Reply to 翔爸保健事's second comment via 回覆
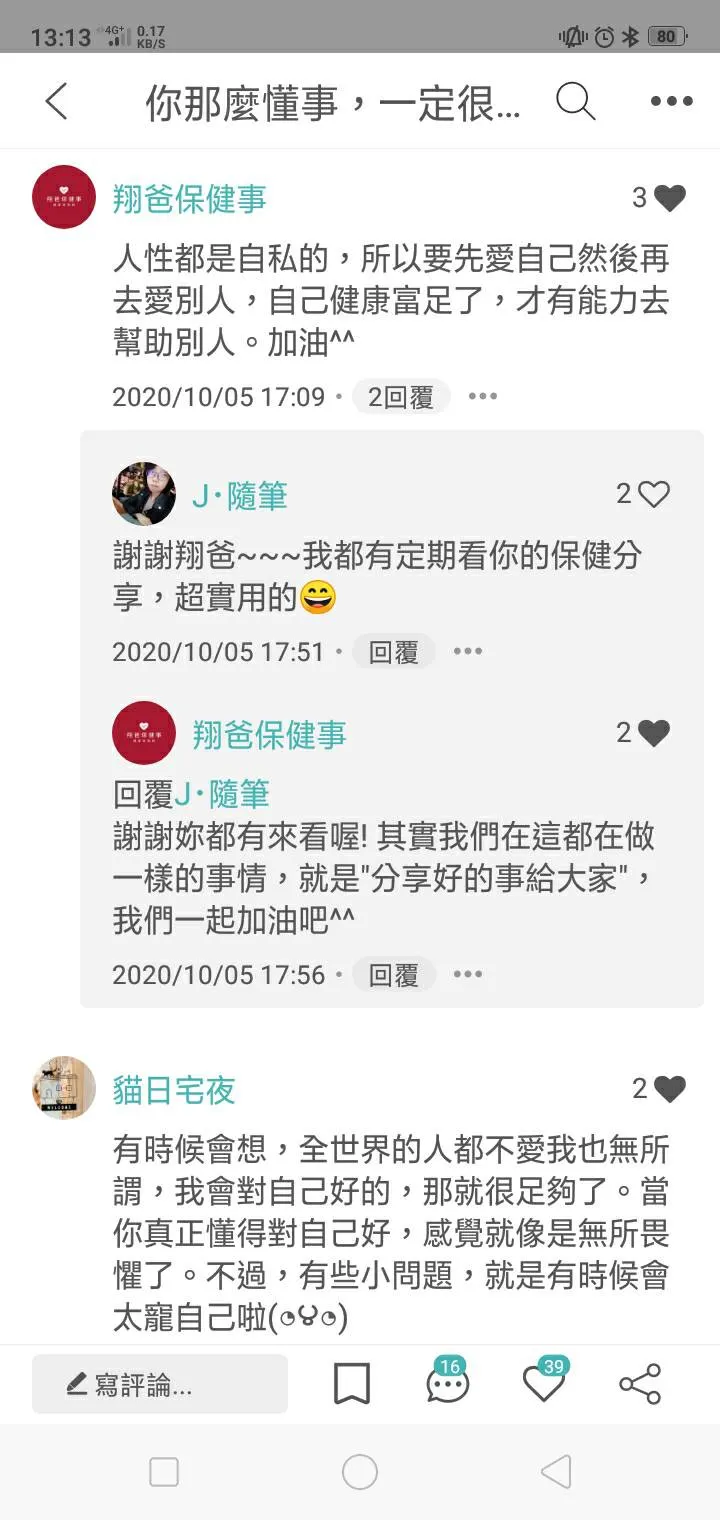Viewport: 720px width, 1520px height. point(393,974)
